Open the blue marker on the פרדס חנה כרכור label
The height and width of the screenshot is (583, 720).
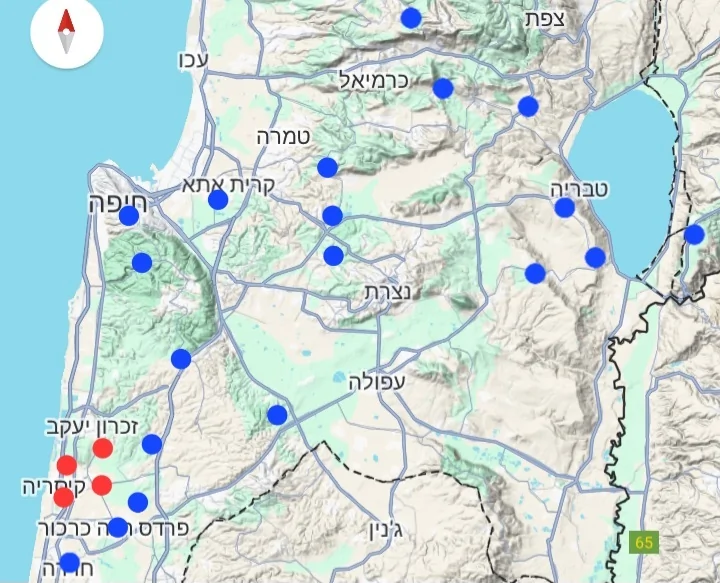point(117,527)
